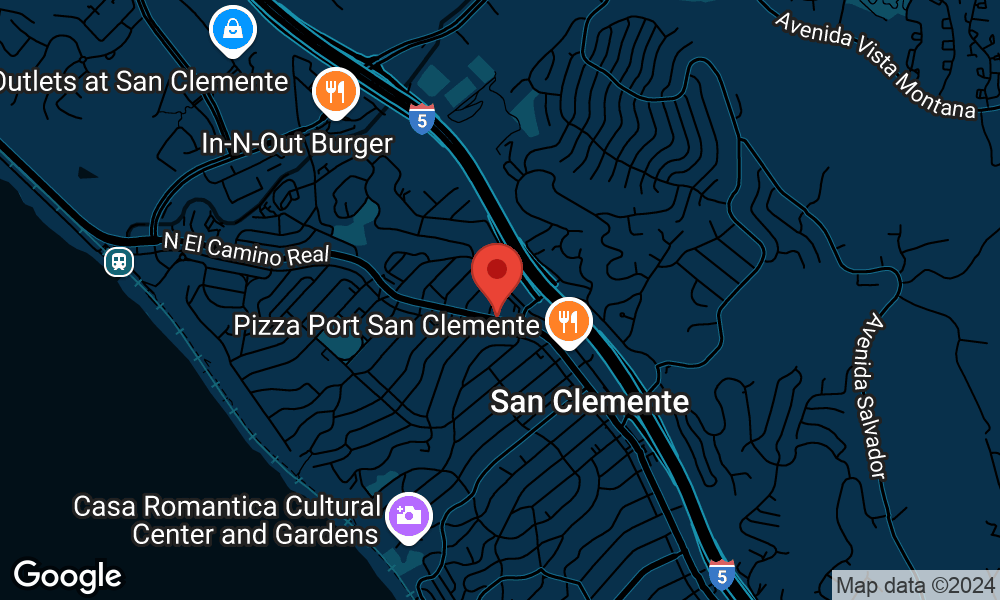Select the Casa Romantica Cultural Center marker
This screenshot has height=600, width=1000.
click(x=408, y=516)
